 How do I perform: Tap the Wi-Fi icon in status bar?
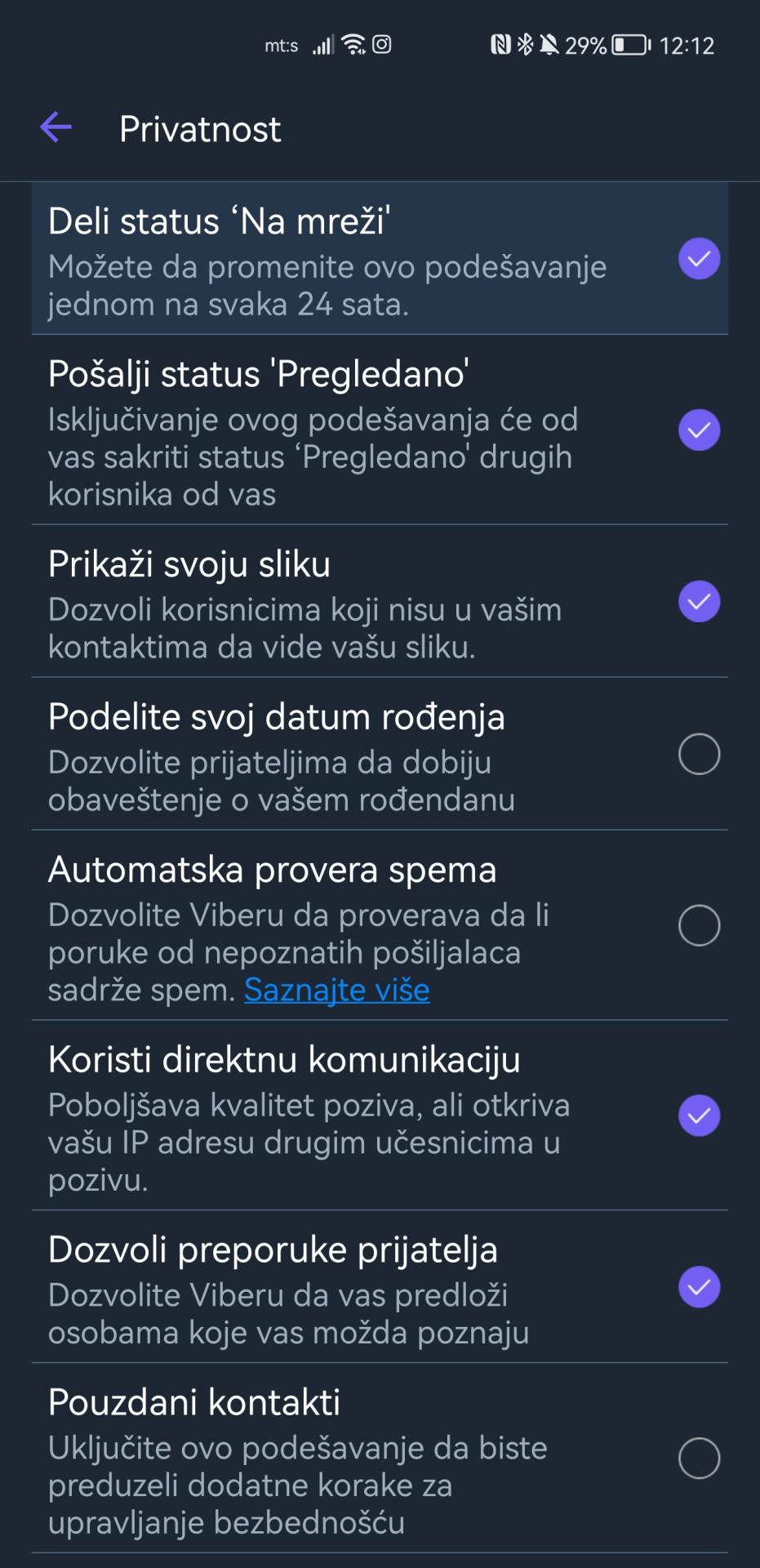click(x=351, y=45)
